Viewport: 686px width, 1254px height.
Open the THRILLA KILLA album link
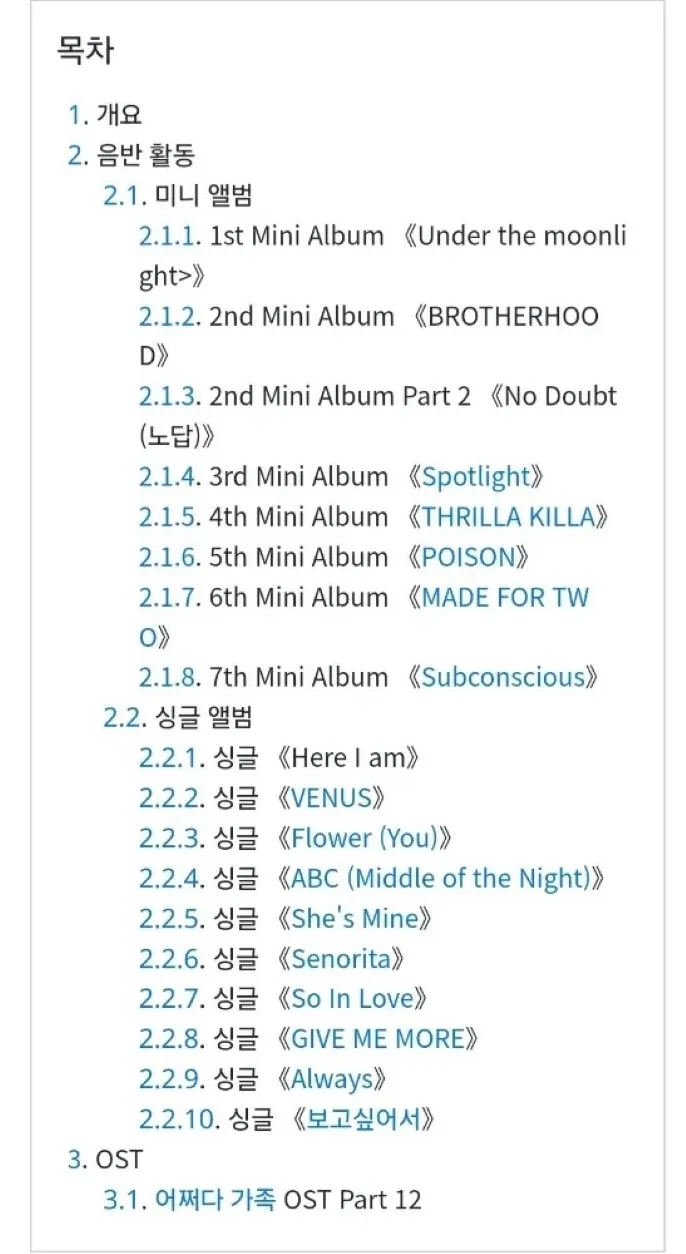pos(509,517)
